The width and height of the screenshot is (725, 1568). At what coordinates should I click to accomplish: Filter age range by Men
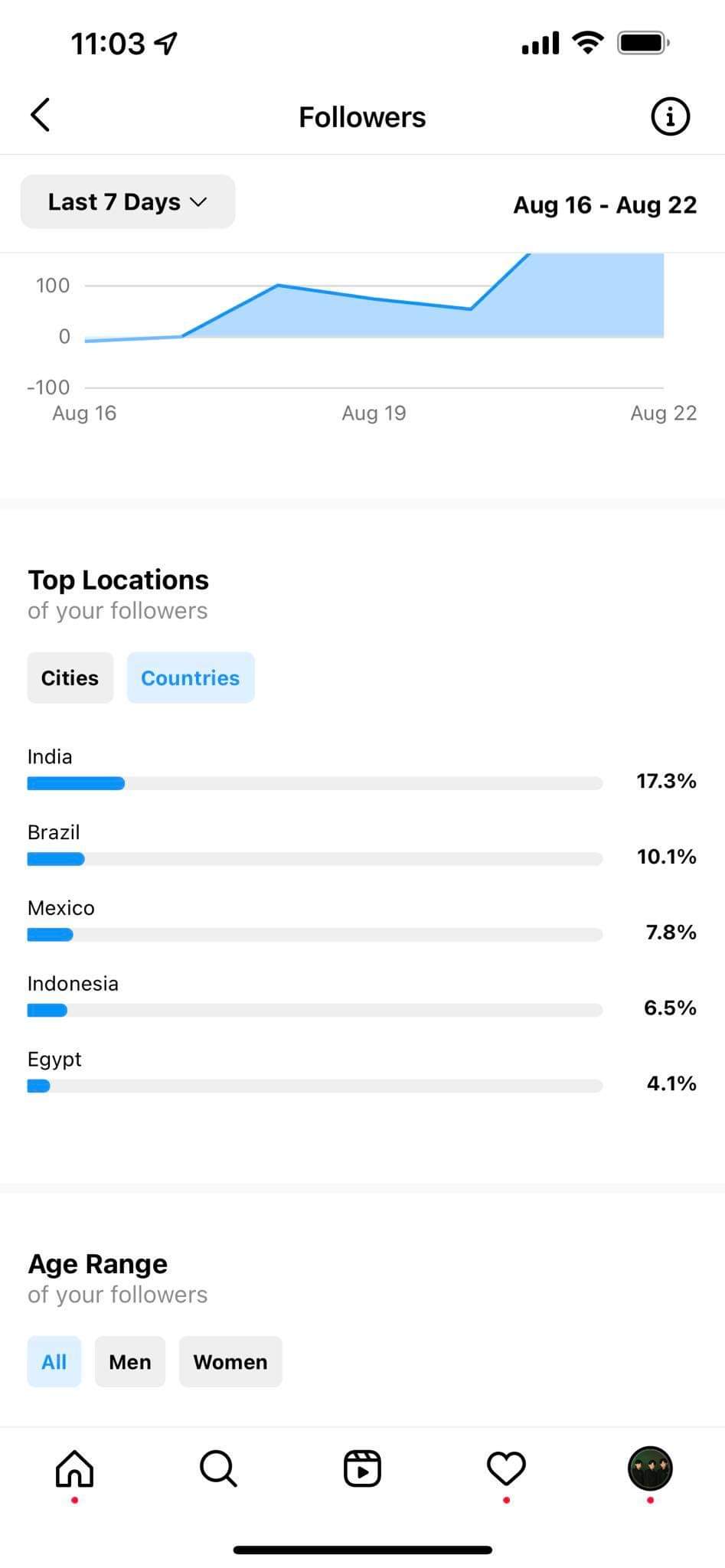pyautogui.click(x=130, y=1361)
